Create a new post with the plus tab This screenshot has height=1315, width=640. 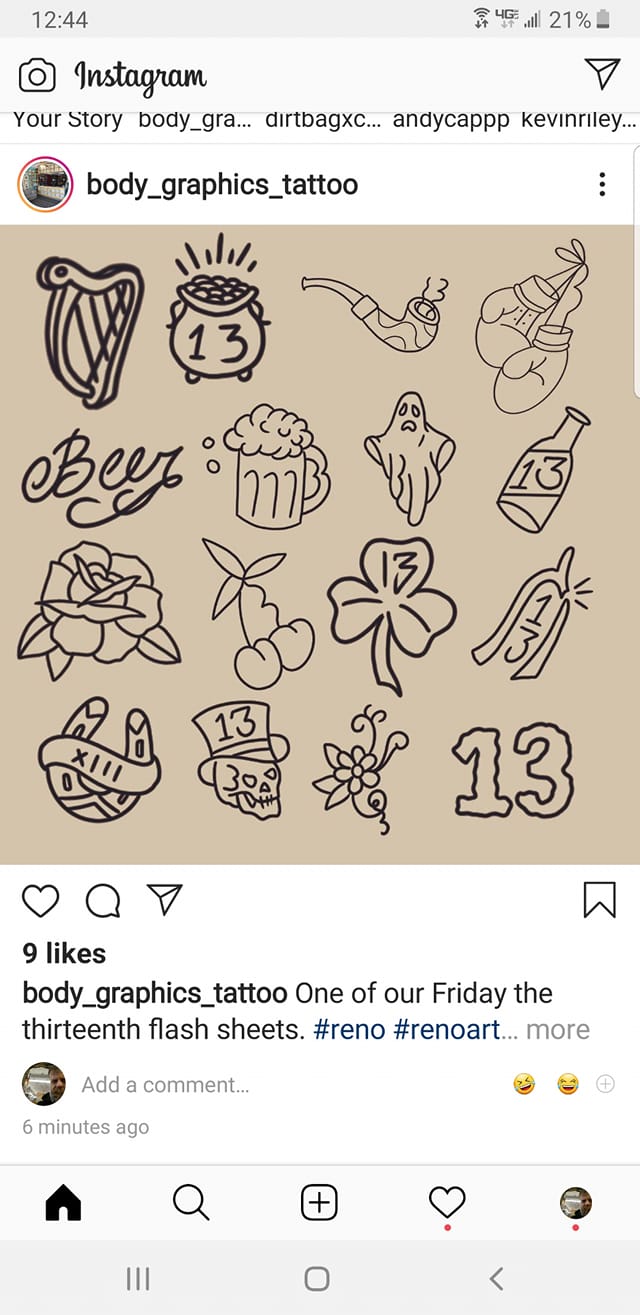pyautogui.click(x=319, y=1202)
